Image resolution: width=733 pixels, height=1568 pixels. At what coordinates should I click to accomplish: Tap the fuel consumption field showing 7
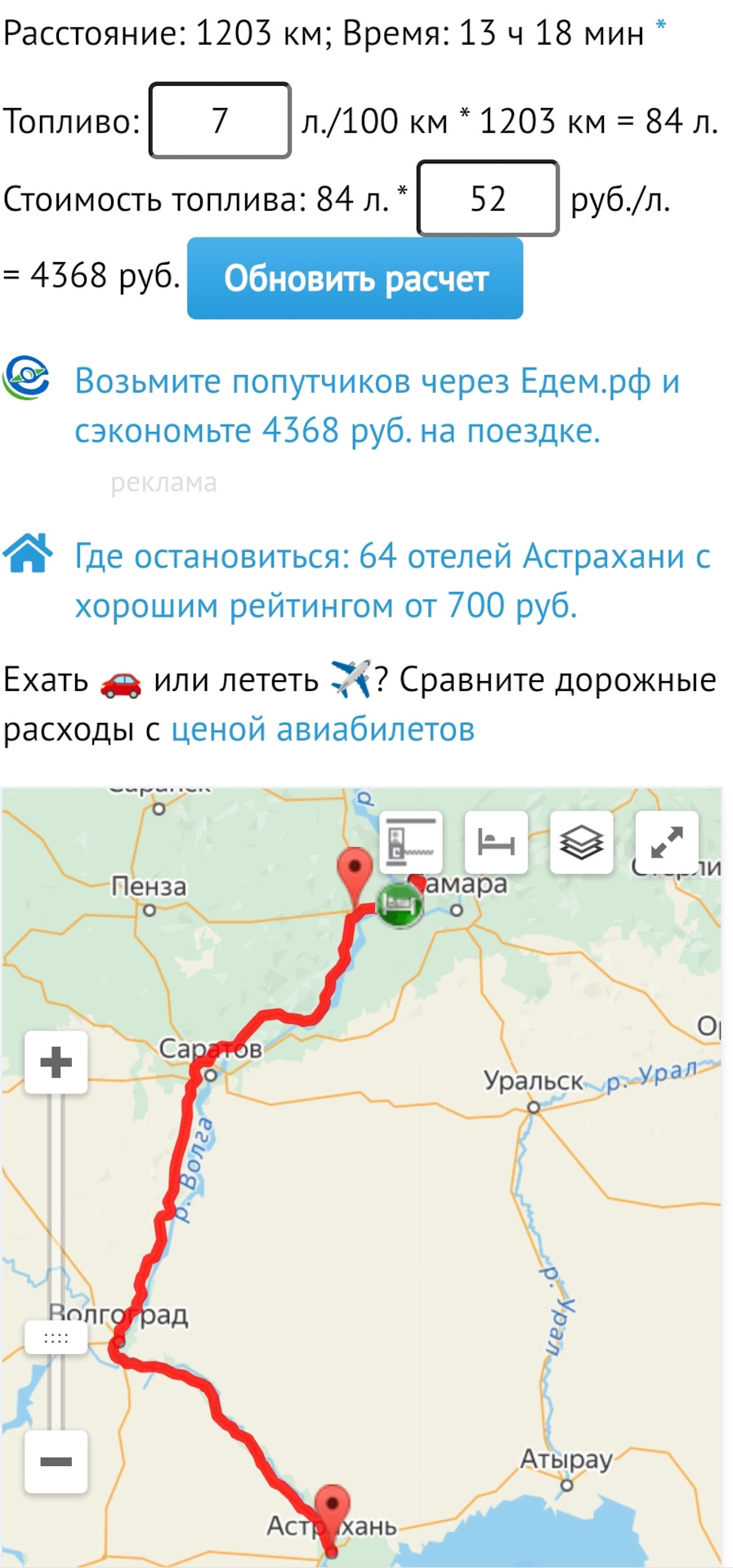point(220,121)
